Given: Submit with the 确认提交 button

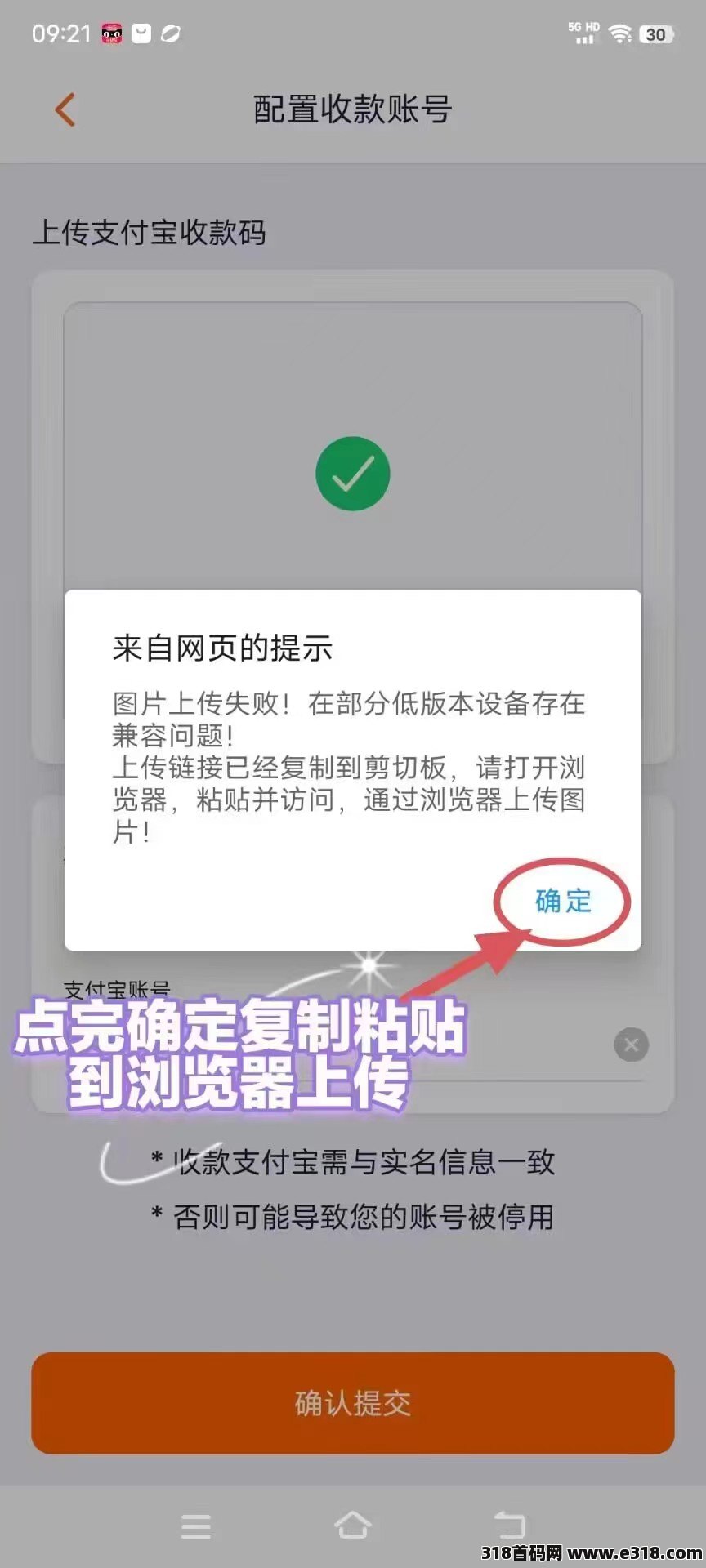Looking at the screenshot, I should (353, 1403).
